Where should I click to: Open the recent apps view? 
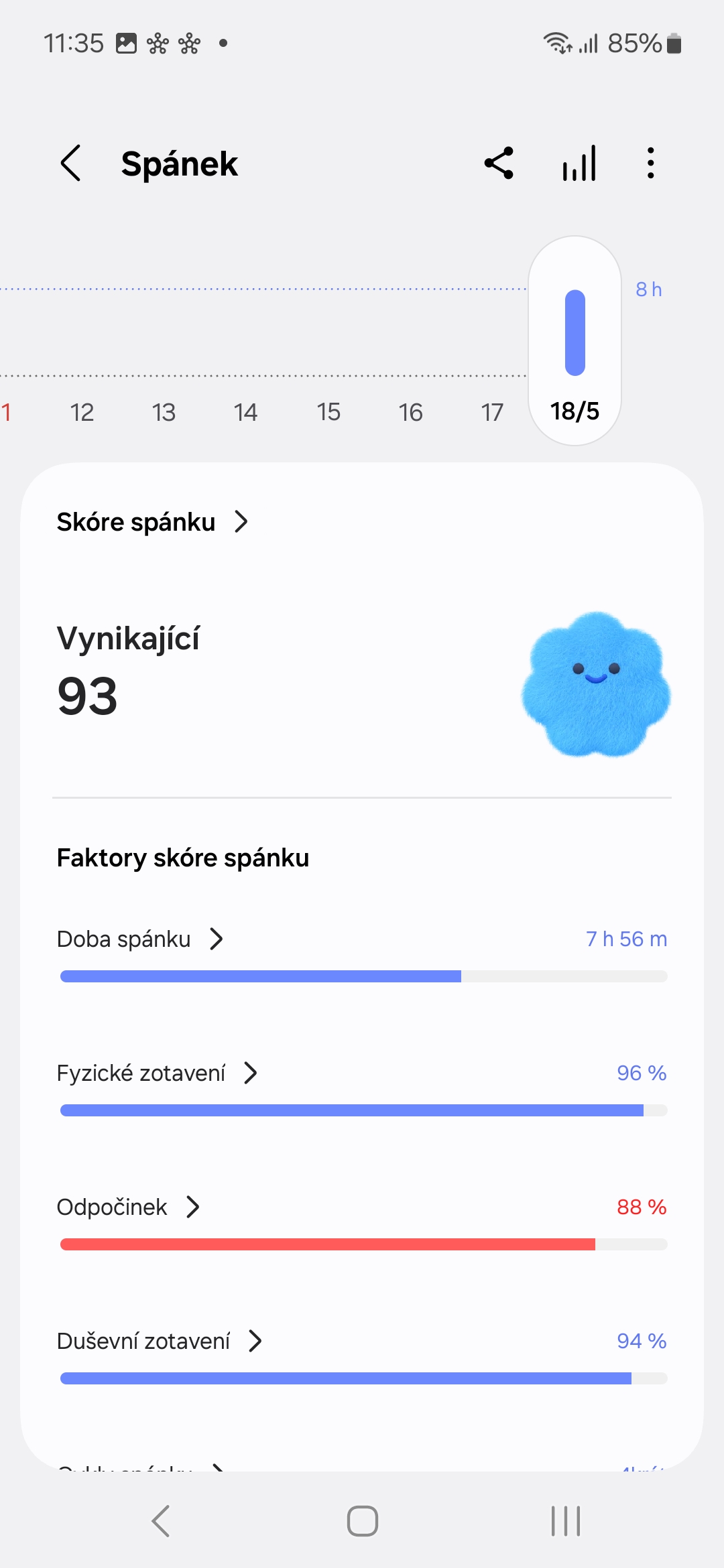pyautogui.click(x=565, y=1520)
